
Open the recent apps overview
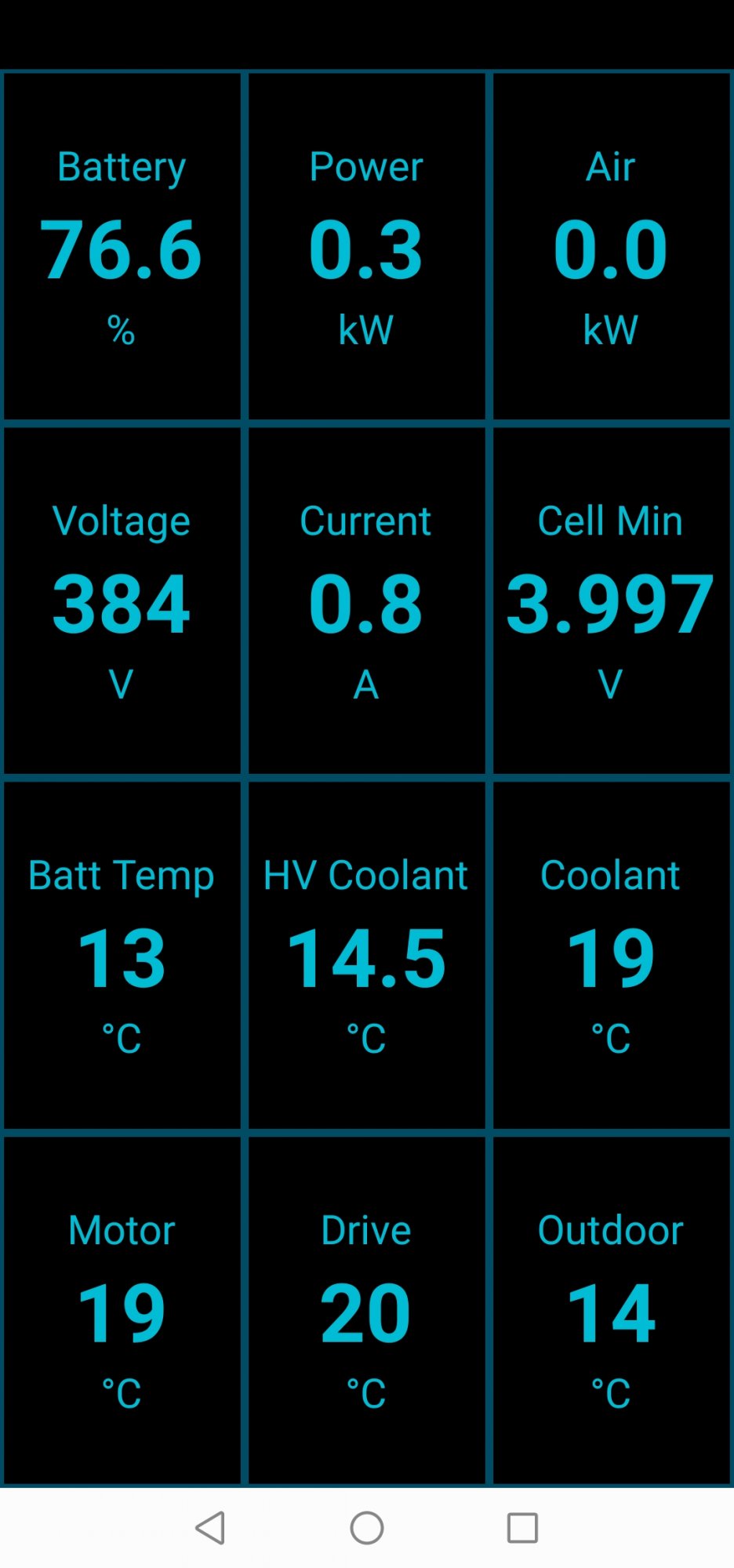522,1527
